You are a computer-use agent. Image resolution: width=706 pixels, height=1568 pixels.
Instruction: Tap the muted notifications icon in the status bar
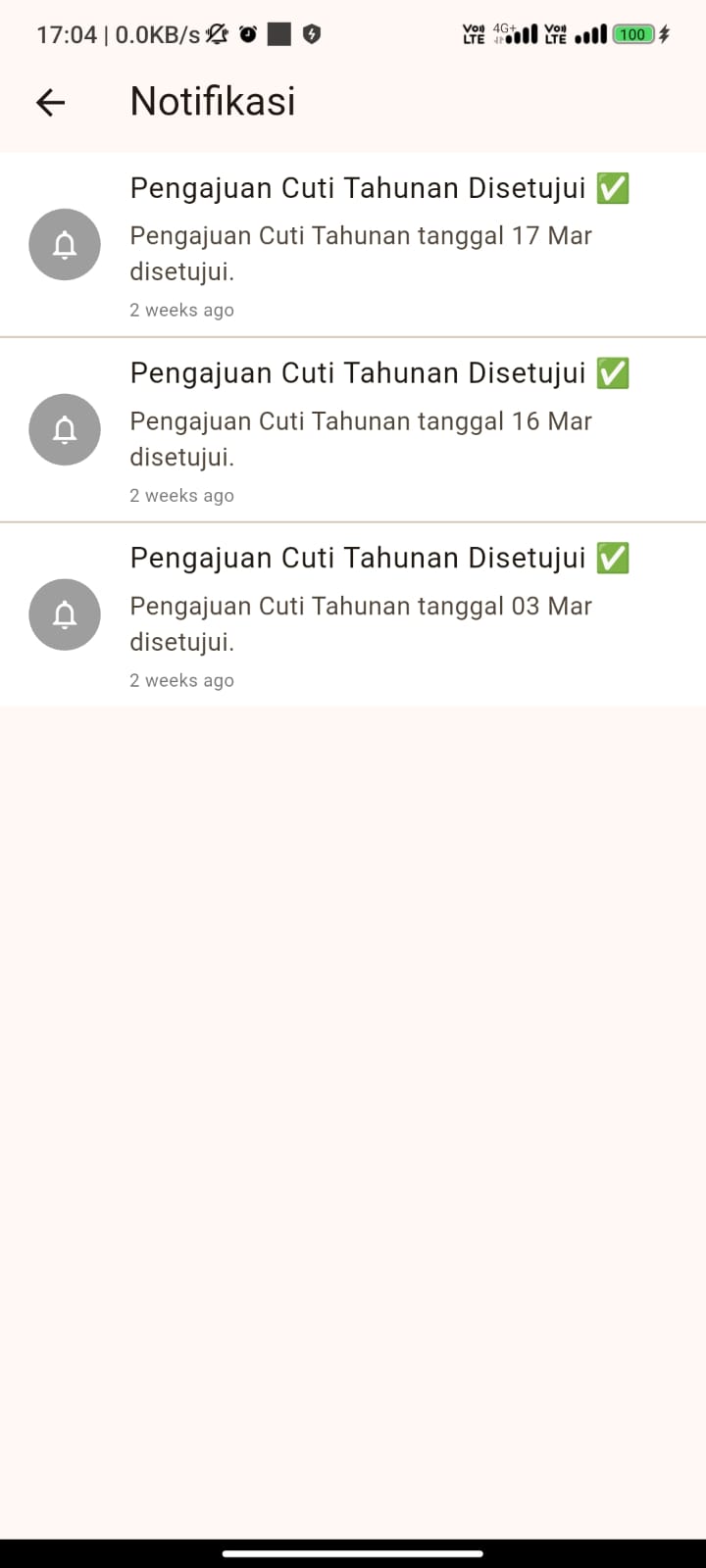(215, 33)
